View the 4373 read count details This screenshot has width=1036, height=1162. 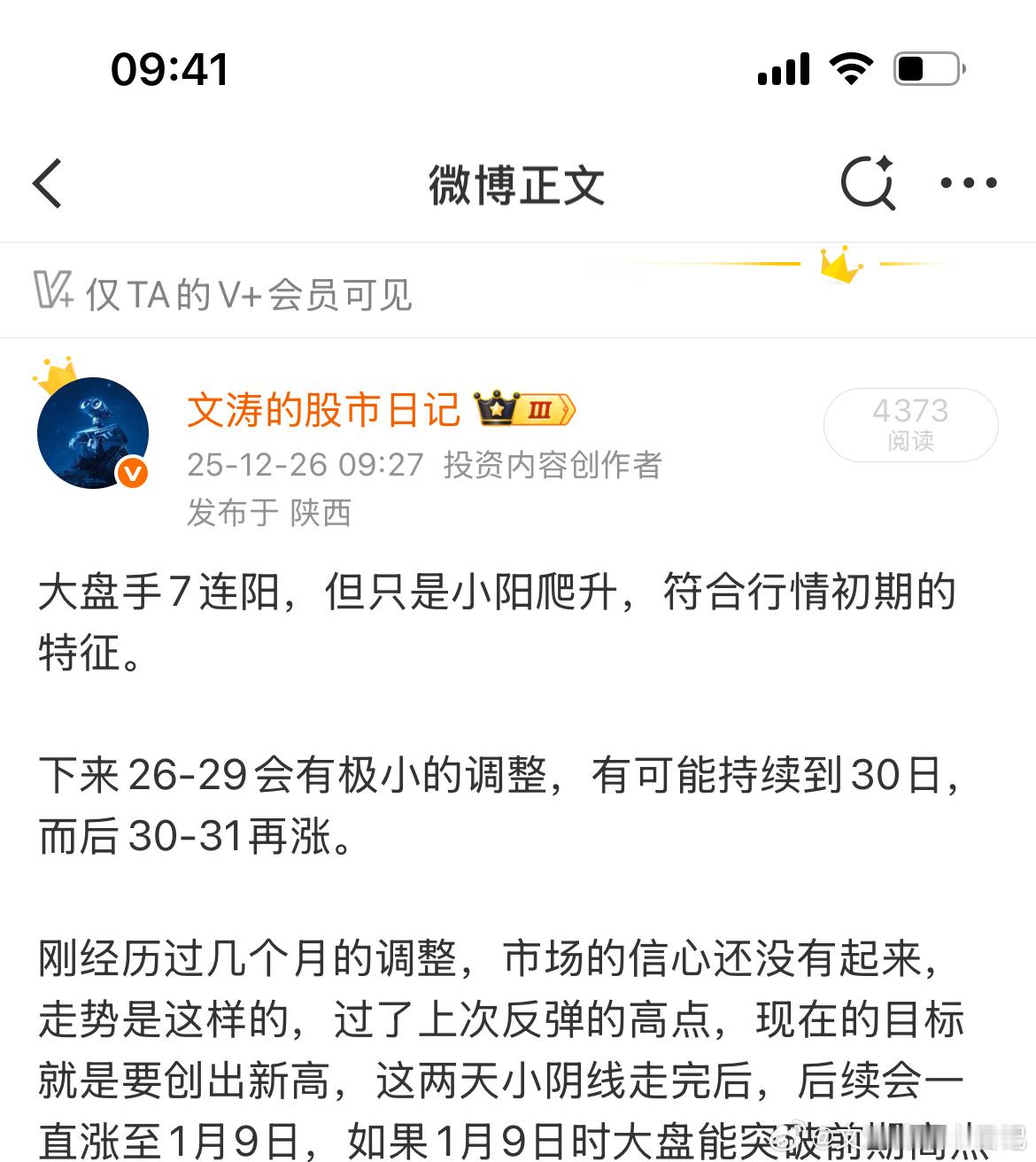[x=910, y=424]
